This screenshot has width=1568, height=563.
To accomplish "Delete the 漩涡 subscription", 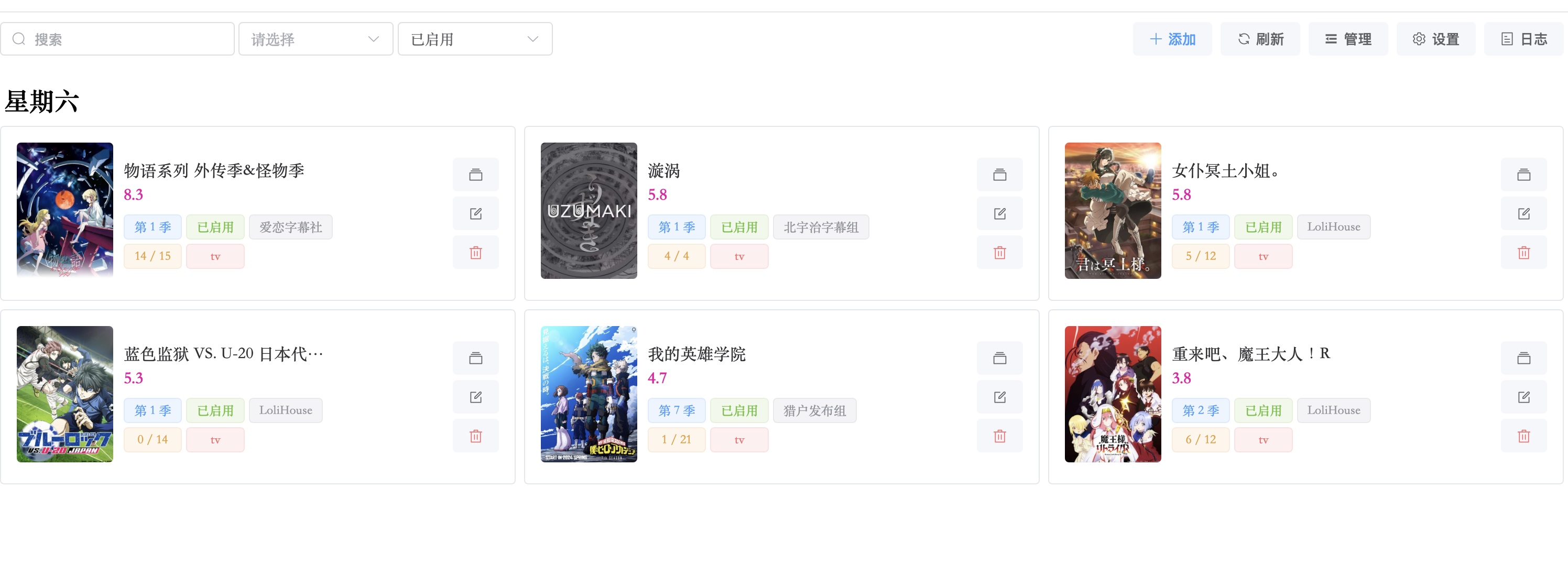I will (999, 253).
